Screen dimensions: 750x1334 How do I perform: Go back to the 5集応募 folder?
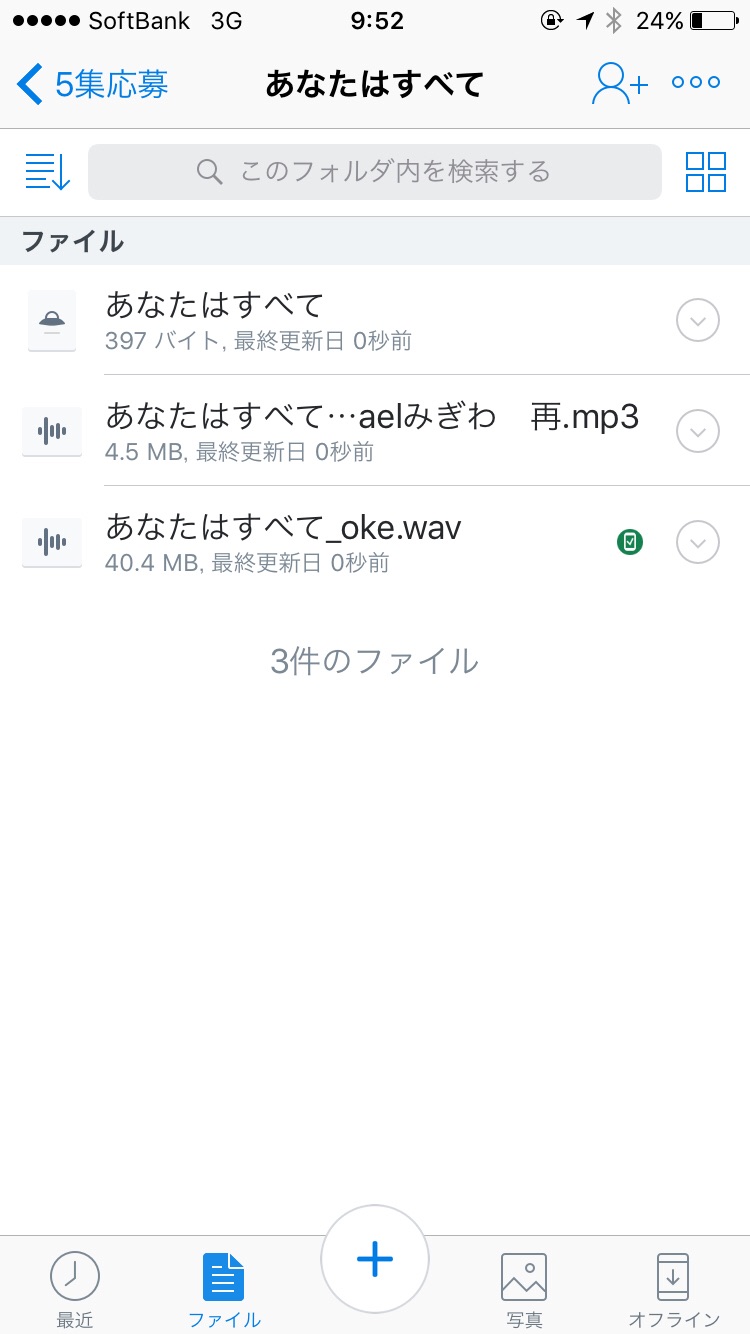(93, 85)
